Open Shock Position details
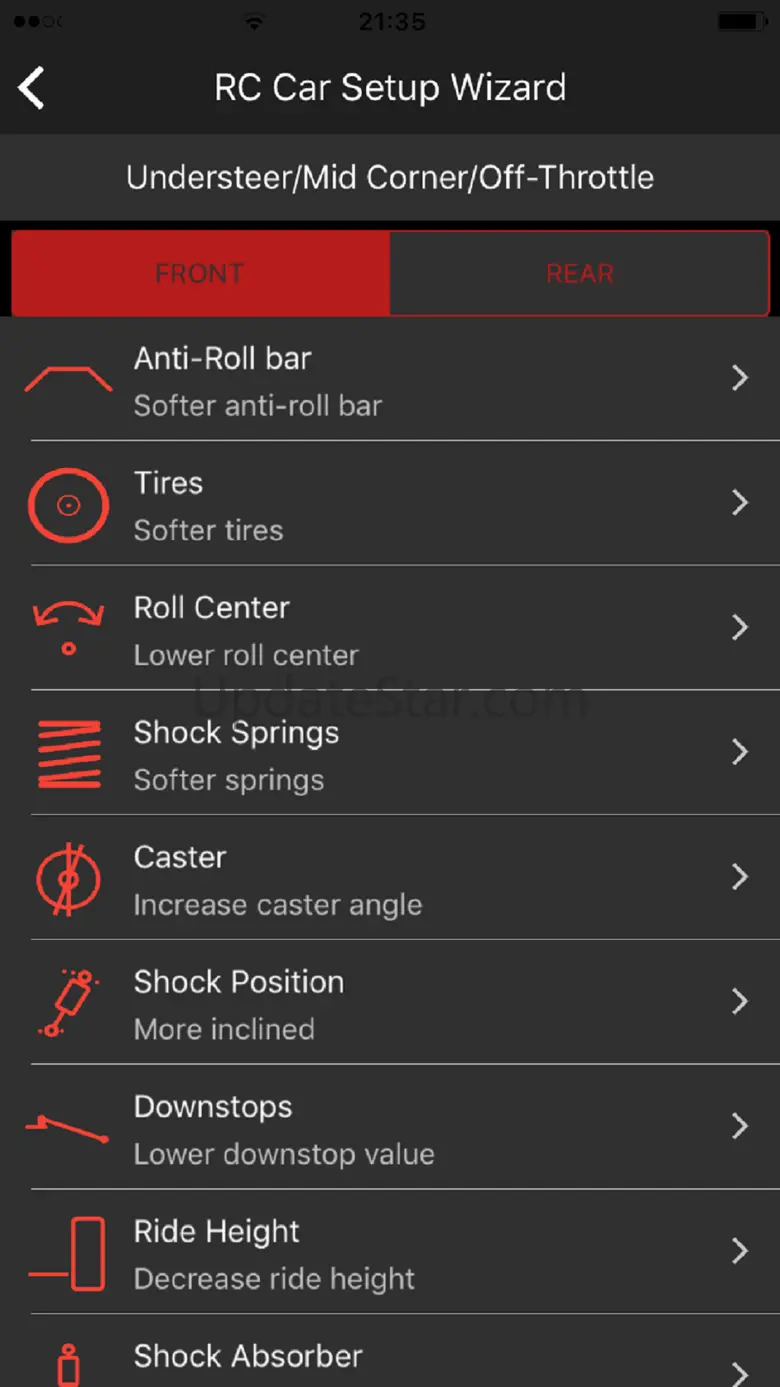Screen dimensions: 780x1387 tap(390, 1004)
